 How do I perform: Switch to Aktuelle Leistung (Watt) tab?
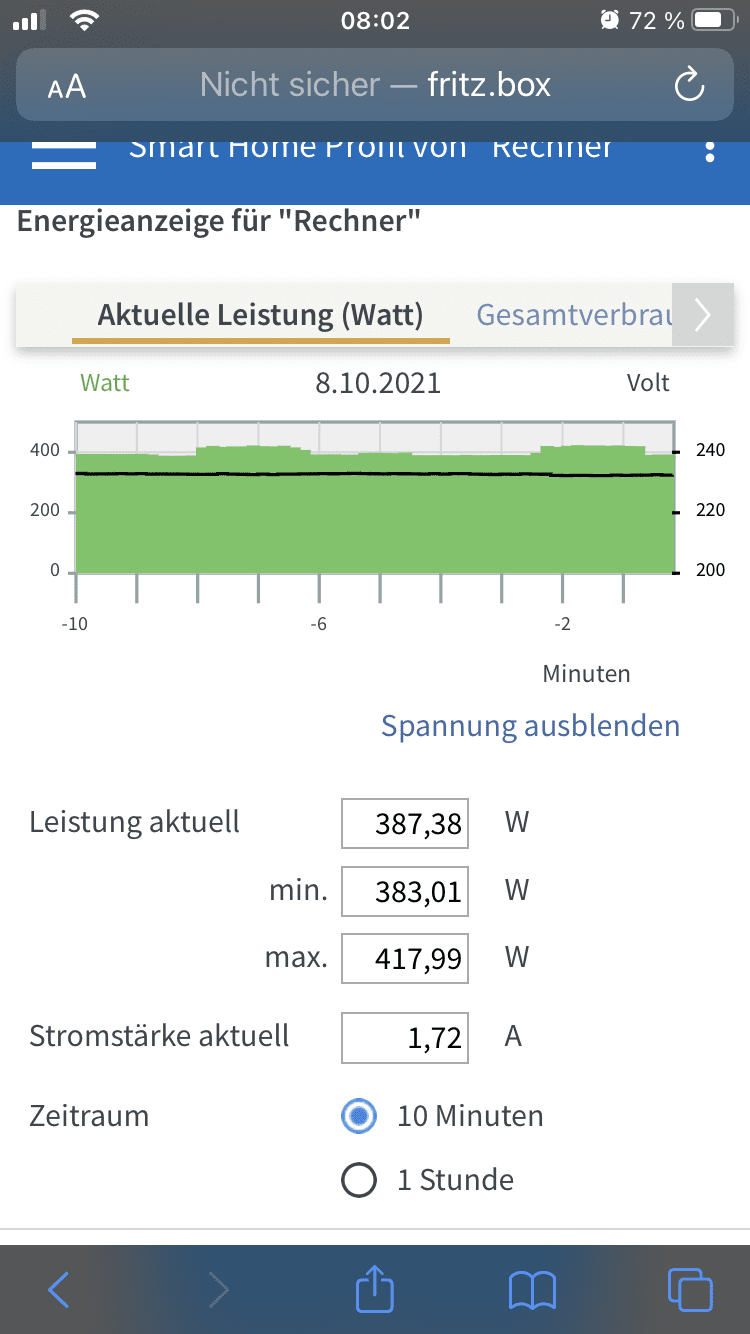[260, 315]
